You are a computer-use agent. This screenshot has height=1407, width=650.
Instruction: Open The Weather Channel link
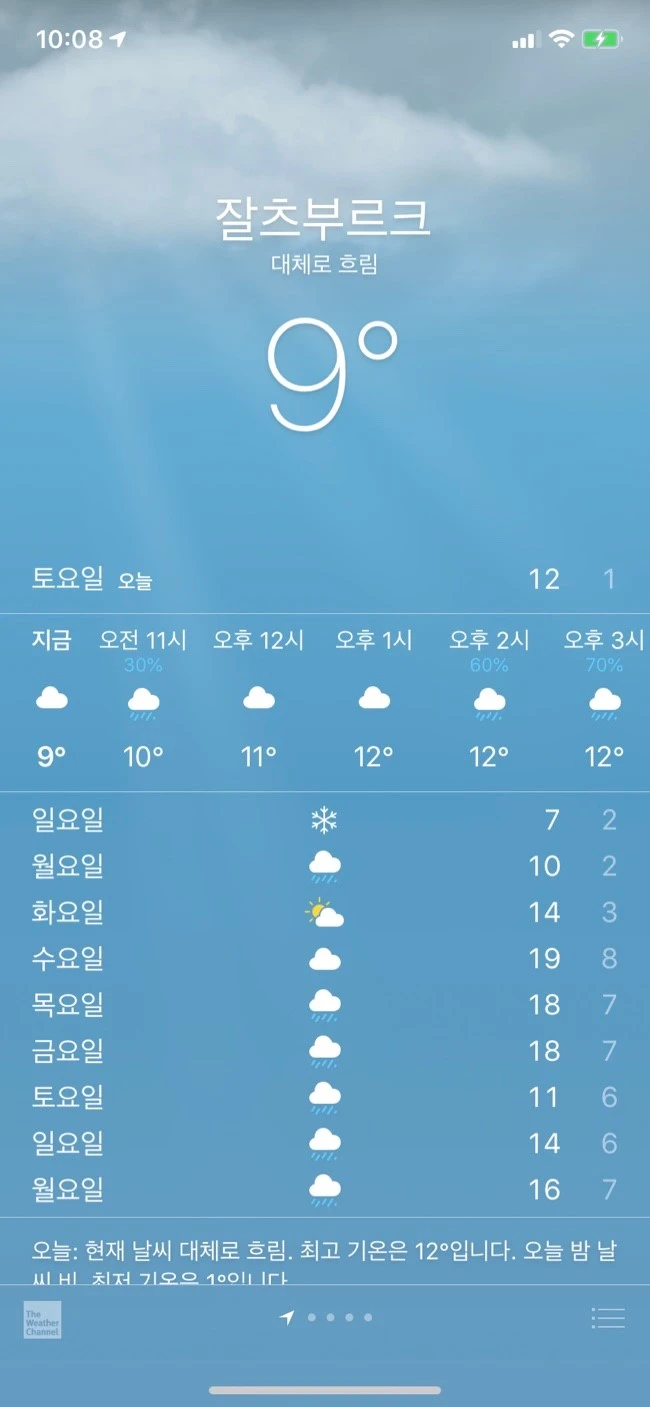[x=43, y=1319]
